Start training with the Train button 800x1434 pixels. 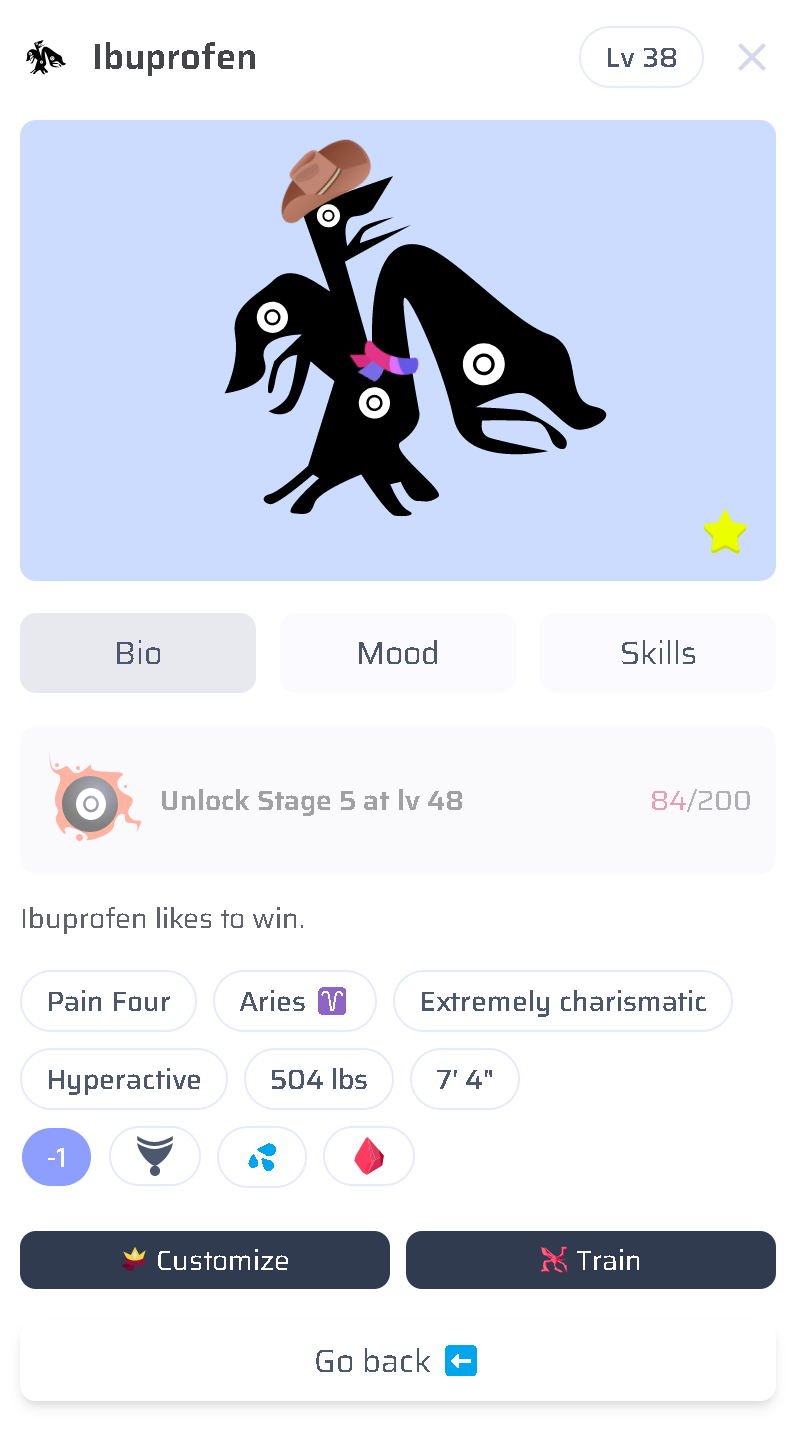pyautogui.click(x=591, y=1260)
